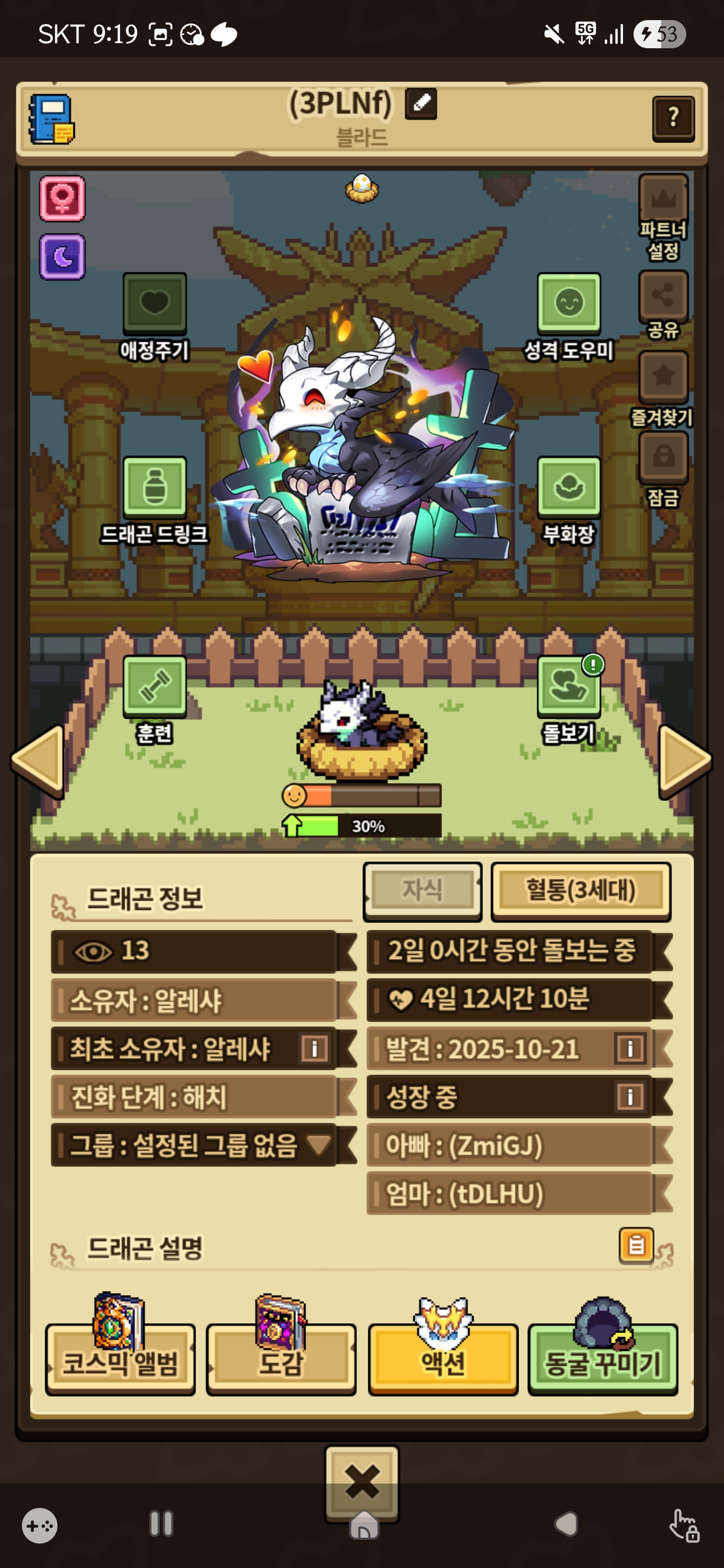Screen dimensions: 724x1568
Task: Close the dragon info panel with X
Action: point(361,1481)
